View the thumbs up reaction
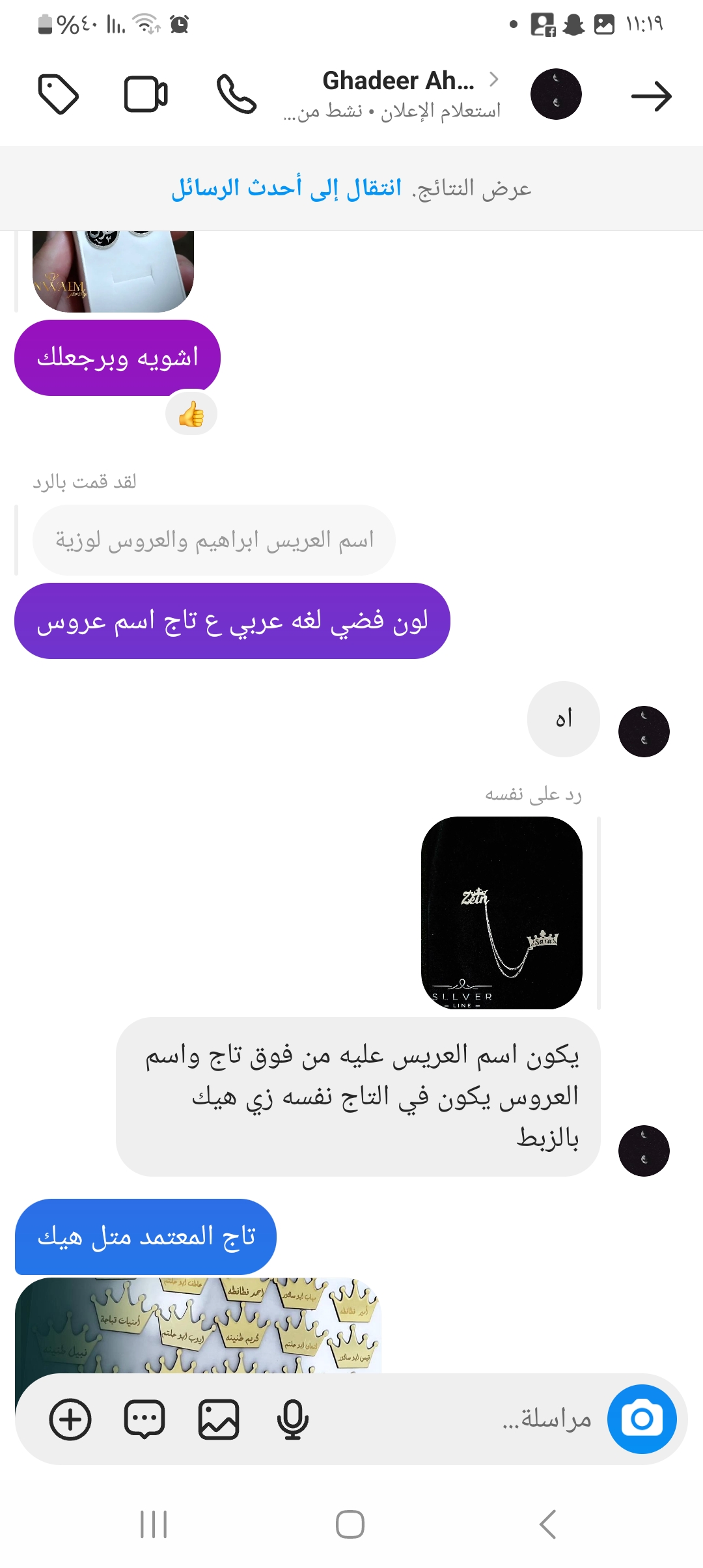The image size is (703, 1568). click(191, 414)
